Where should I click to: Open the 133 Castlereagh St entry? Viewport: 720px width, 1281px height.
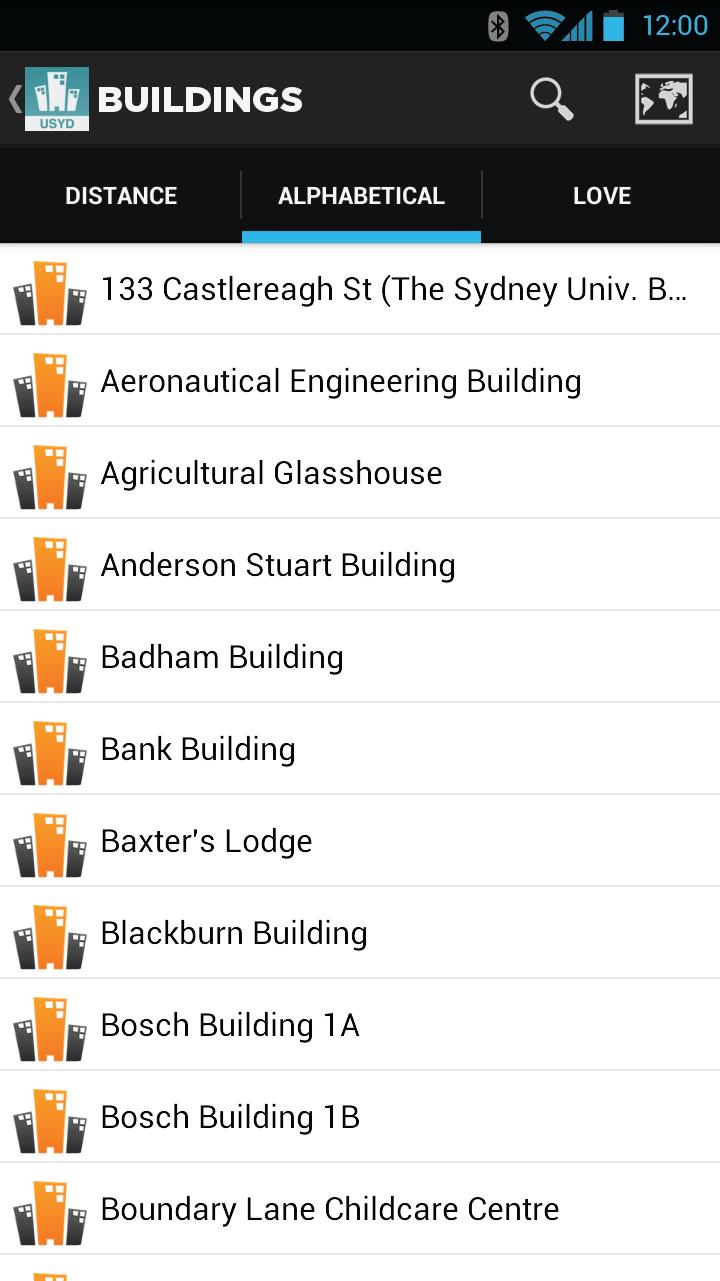[360, 289]
